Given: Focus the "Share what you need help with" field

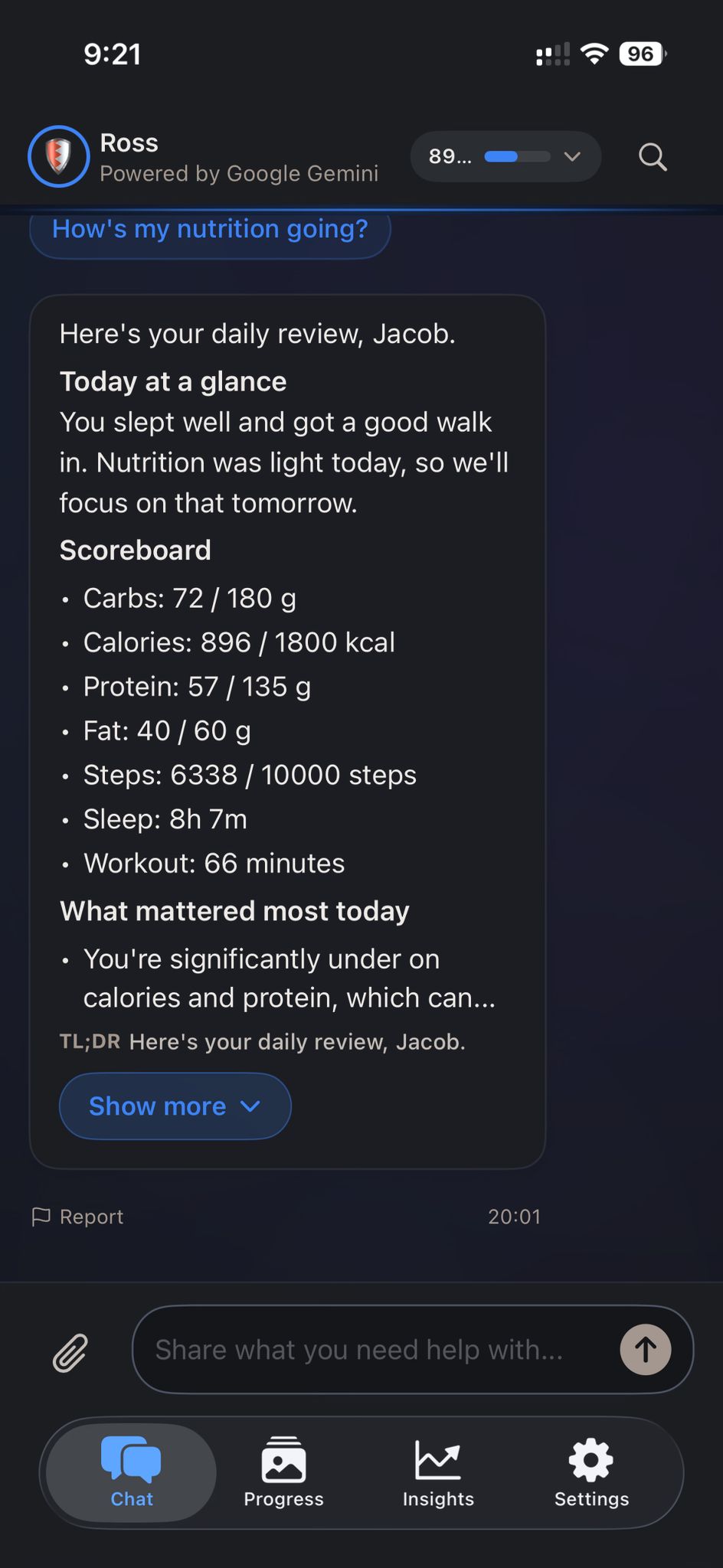Looking at the screenshot, I should 375,1350.
